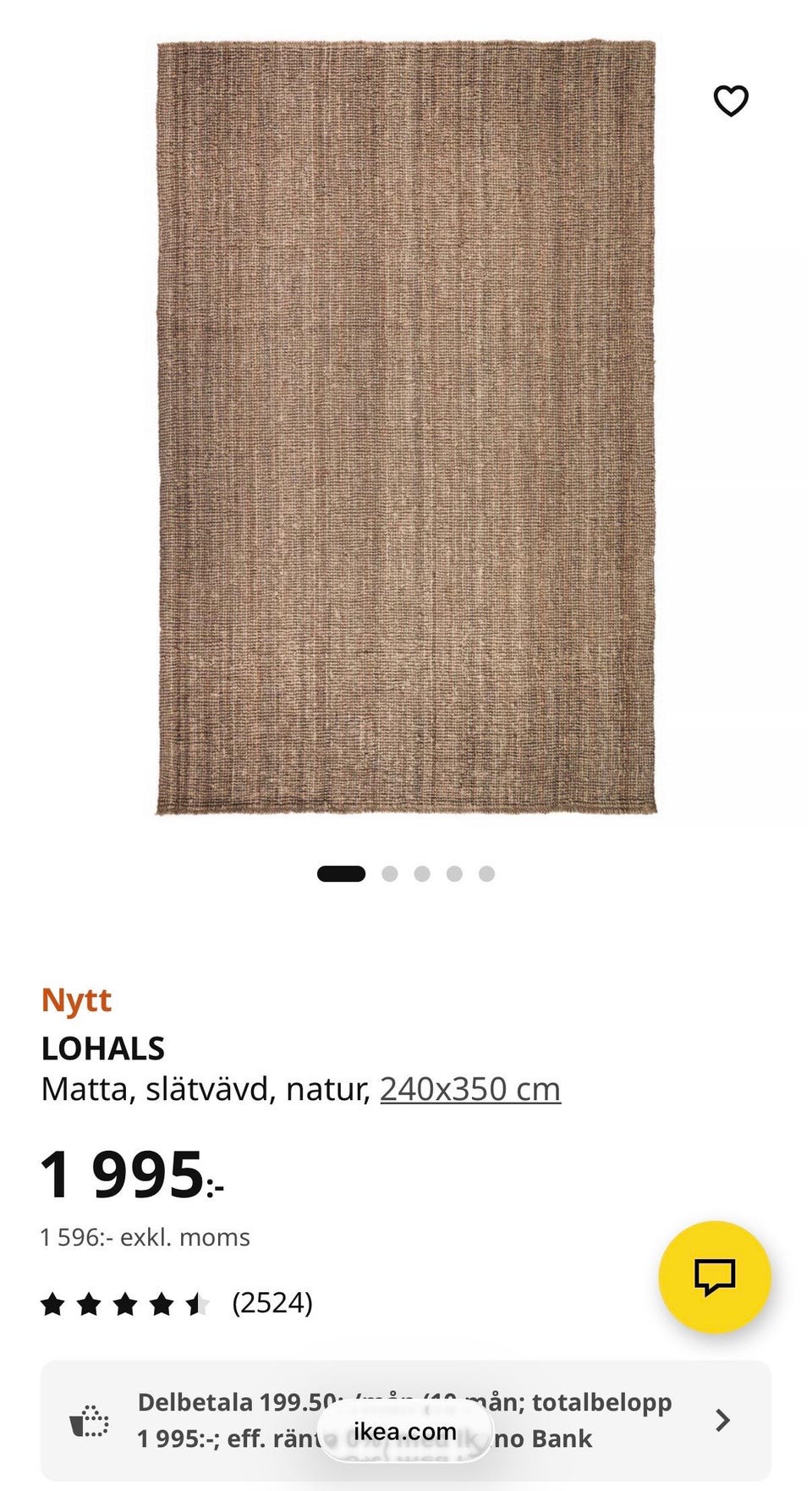Viewport: 812px width, 1491px height.
Task: Jump to the second image dot
Action: pos(390,874)
